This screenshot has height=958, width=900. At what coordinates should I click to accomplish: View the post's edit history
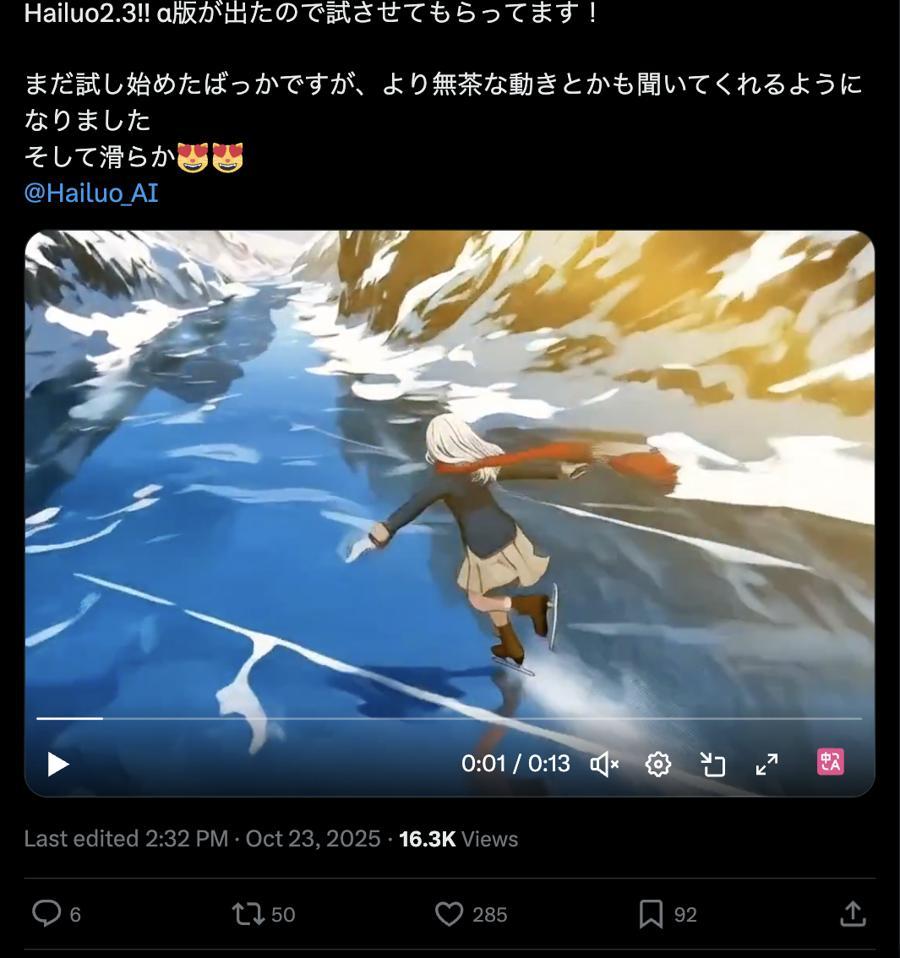(x=125, y=839)
